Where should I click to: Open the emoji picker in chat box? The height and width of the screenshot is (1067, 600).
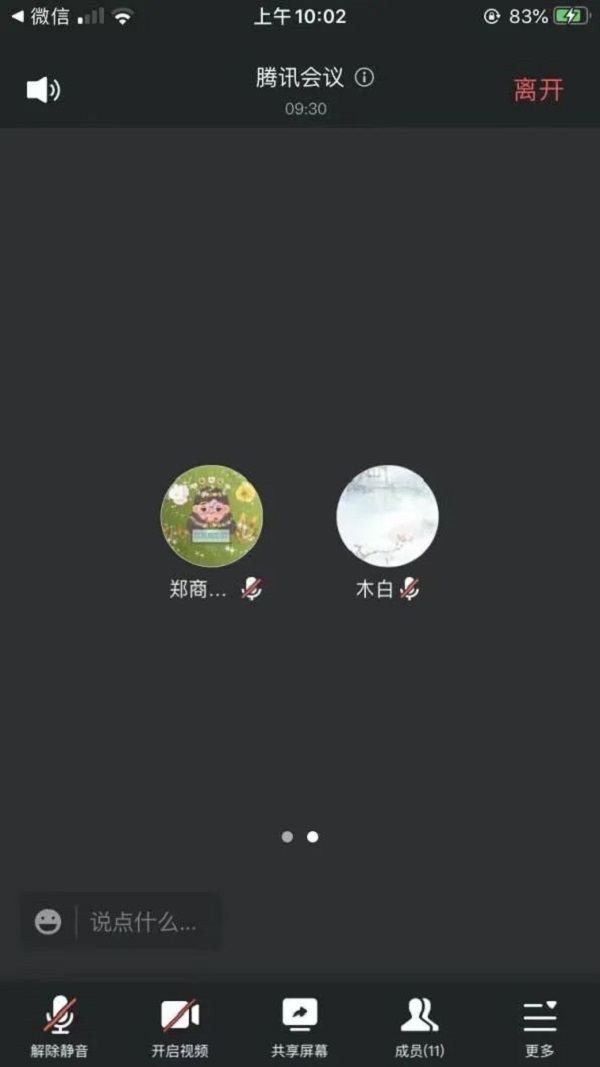tap(48, 921)
